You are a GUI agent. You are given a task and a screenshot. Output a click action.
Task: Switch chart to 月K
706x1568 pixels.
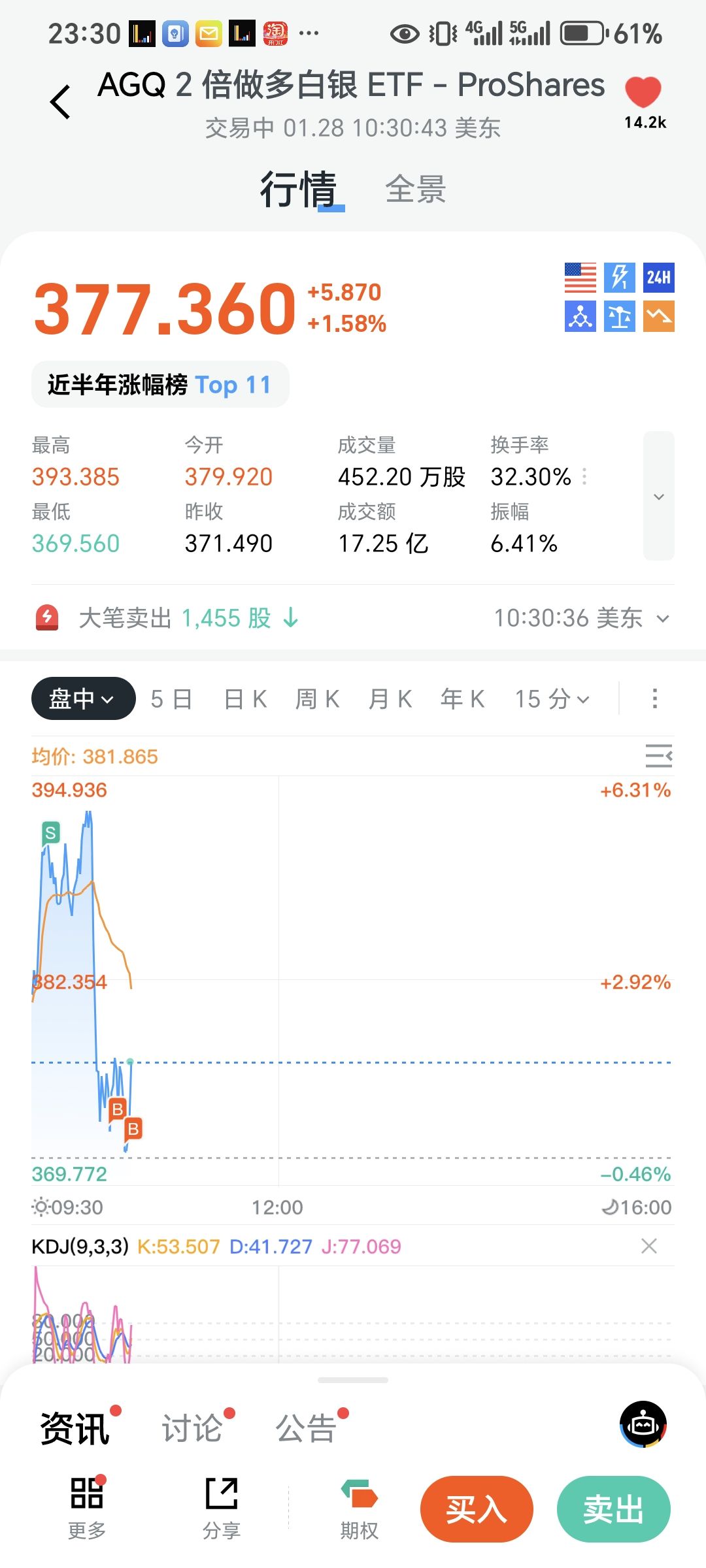390,699
